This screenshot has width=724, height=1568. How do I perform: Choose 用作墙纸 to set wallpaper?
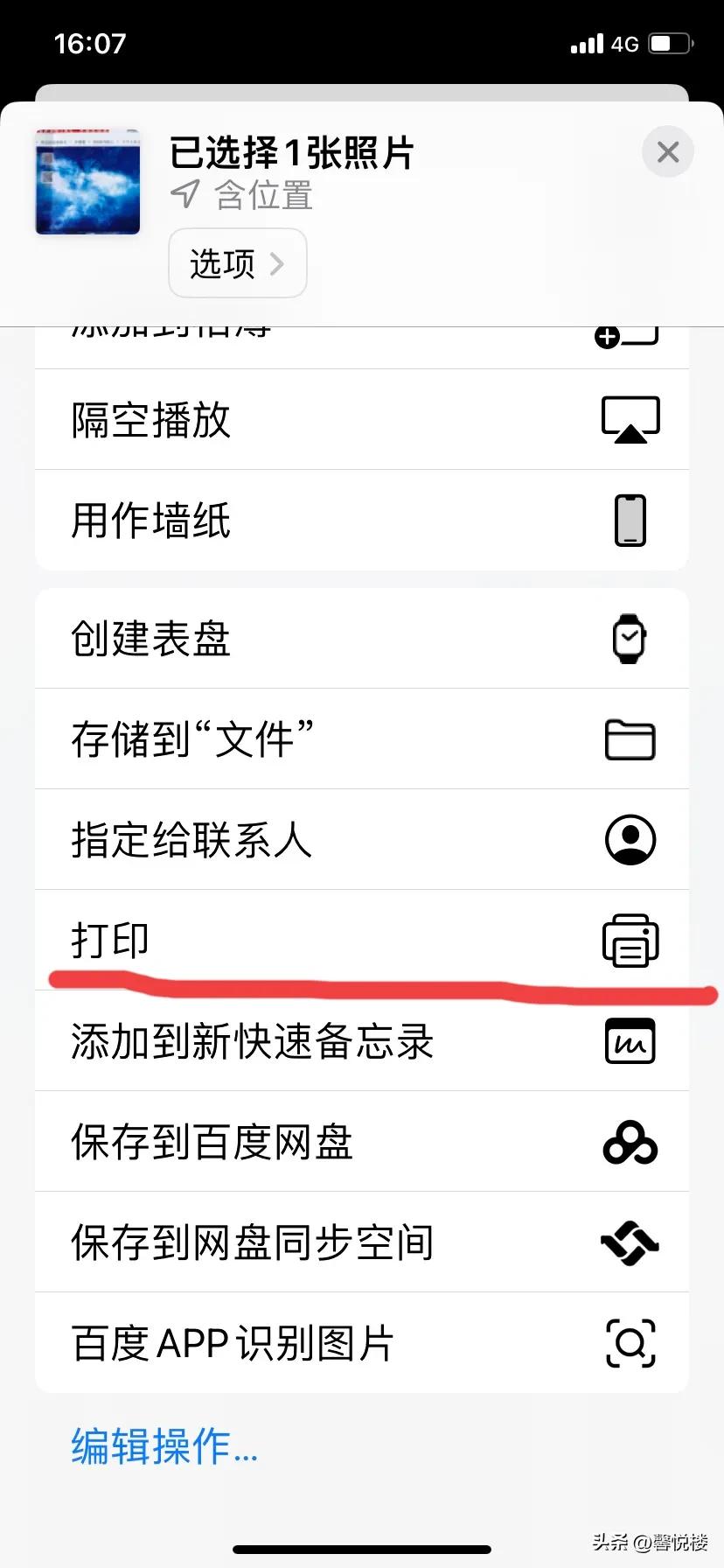click(361, 521)
